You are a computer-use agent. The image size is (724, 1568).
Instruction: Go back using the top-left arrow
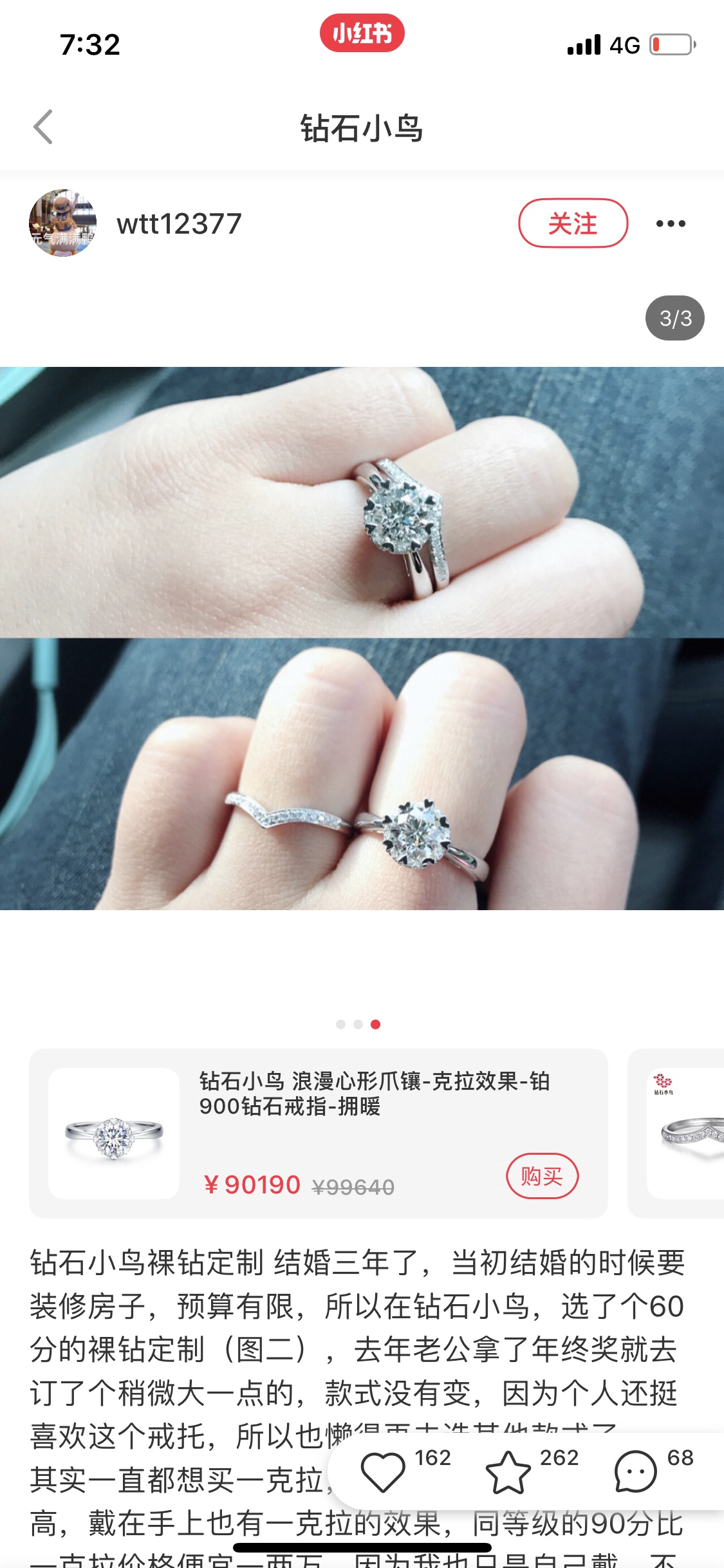click(42, 127)
